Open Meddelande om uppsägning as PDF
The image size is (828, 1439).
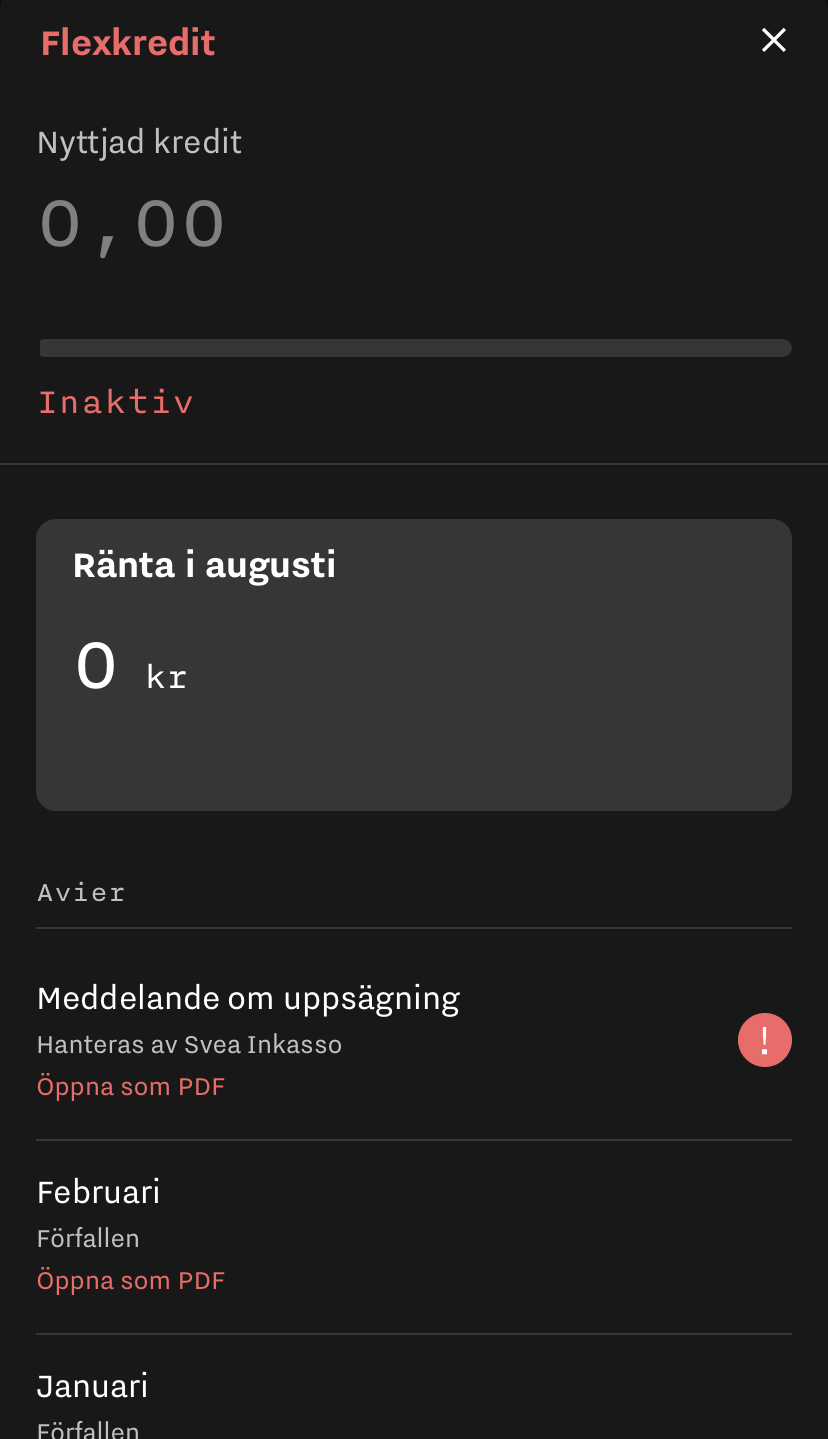(131, 1086)
